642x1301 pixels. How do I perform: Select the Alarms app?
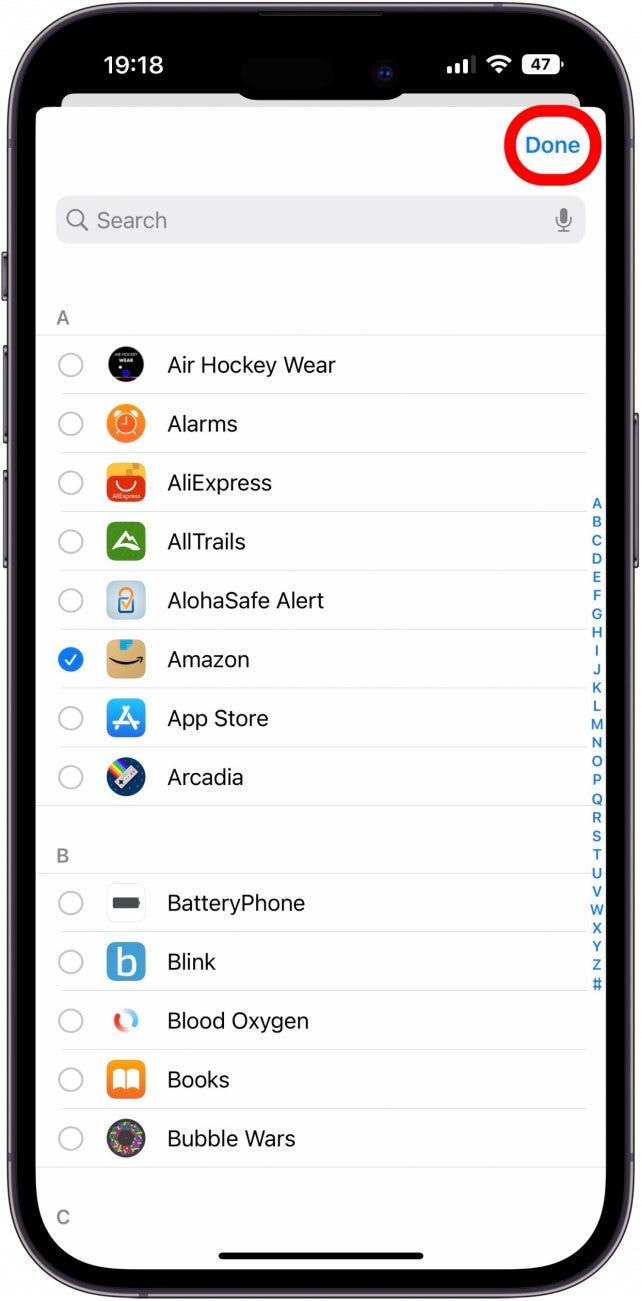coord(70,424)
